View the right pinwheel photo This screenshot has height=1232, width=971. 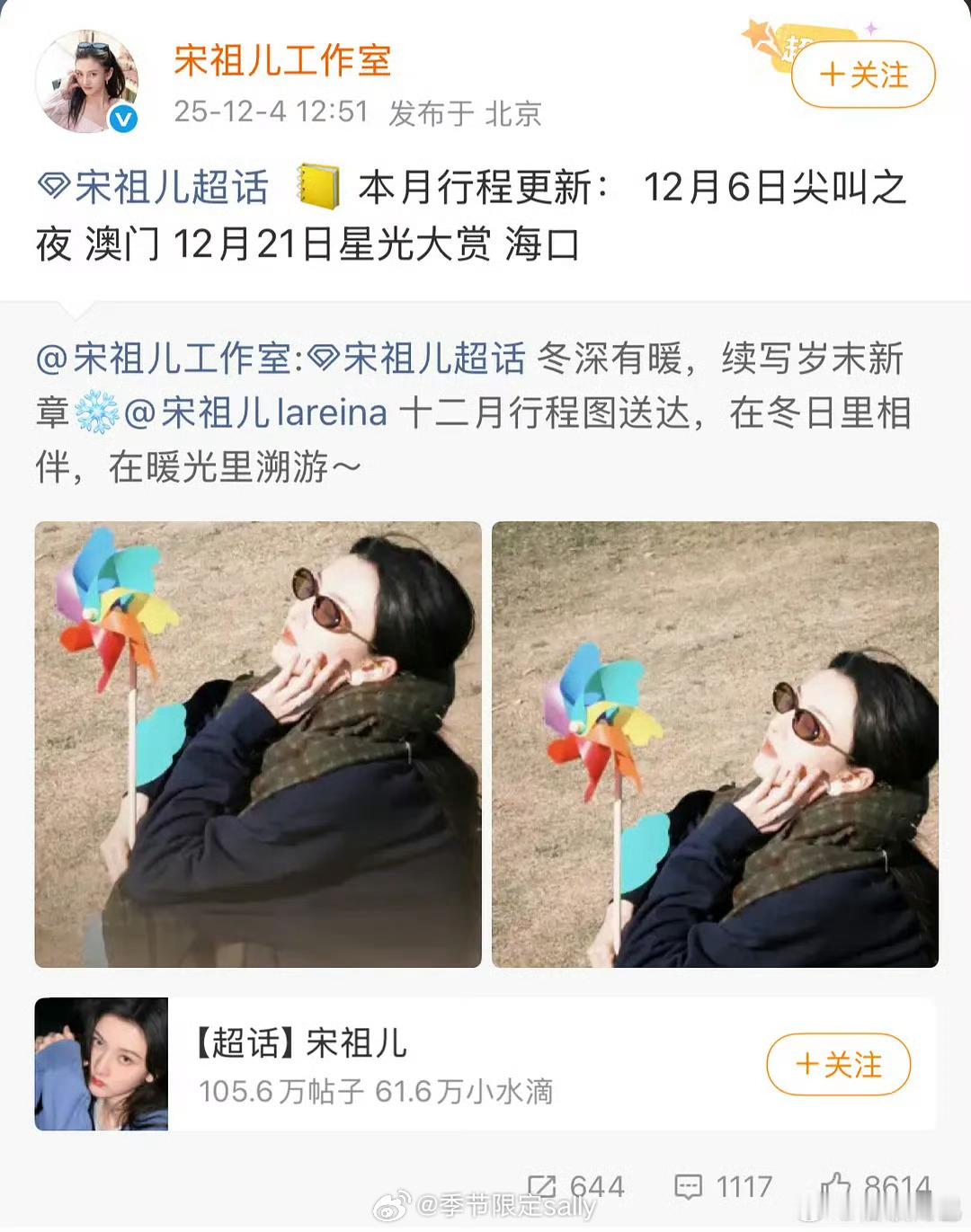click(713, 746)
